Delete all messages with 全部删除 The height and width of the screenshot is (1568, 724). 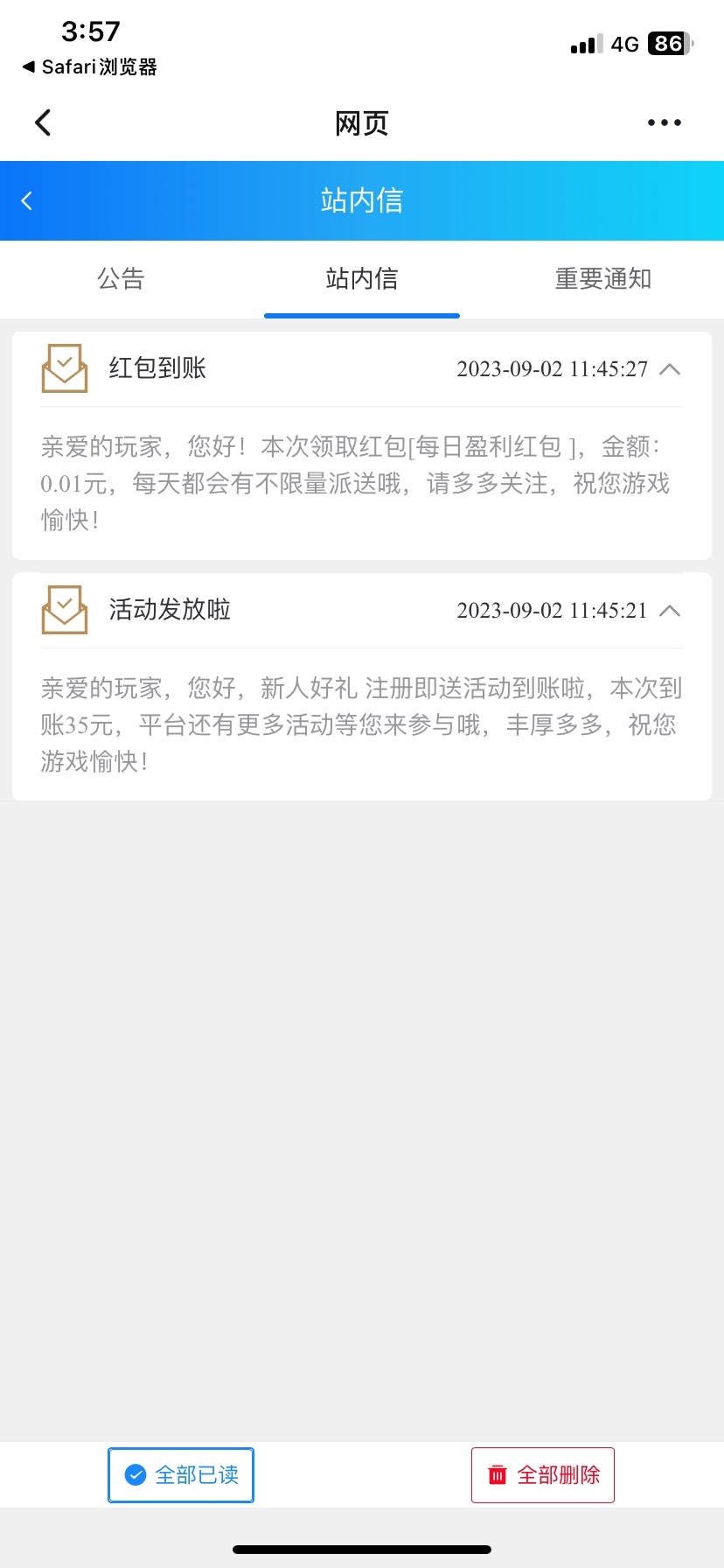(x=543, y=1475)
